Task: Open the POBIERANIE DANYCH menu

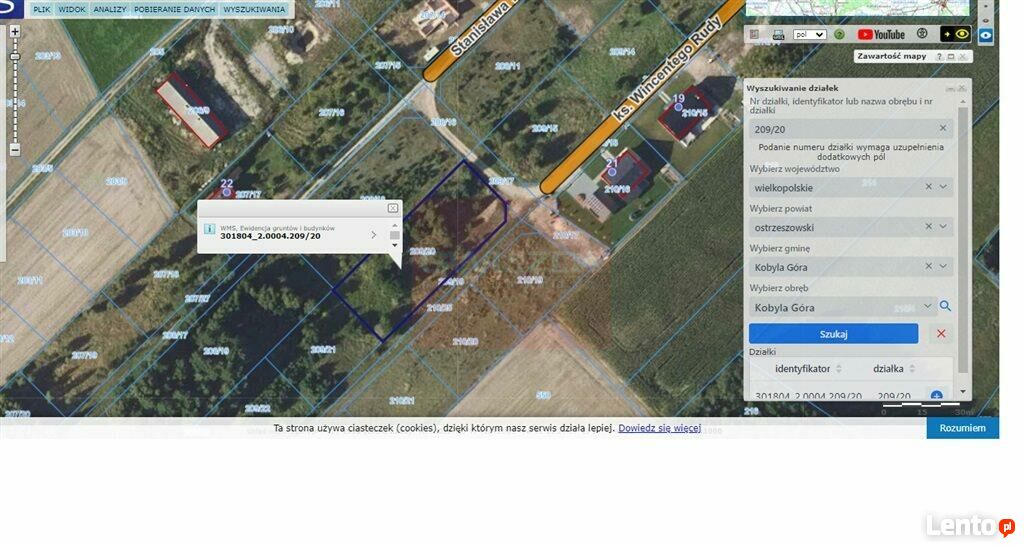Action: coord(174,9)
